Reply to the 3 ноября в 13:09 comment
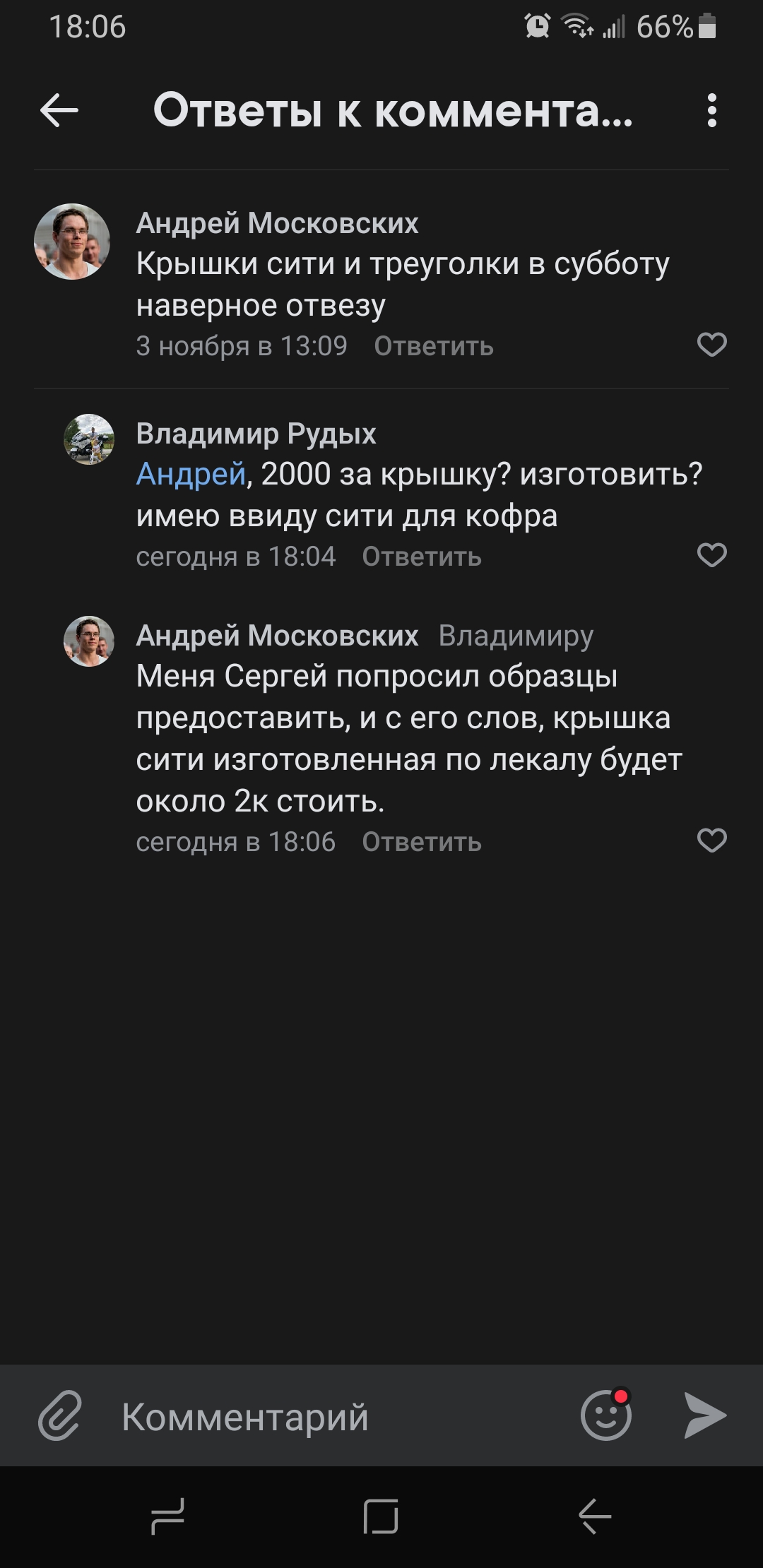The height and width of the screenshot is (1568, 763). 433,346
